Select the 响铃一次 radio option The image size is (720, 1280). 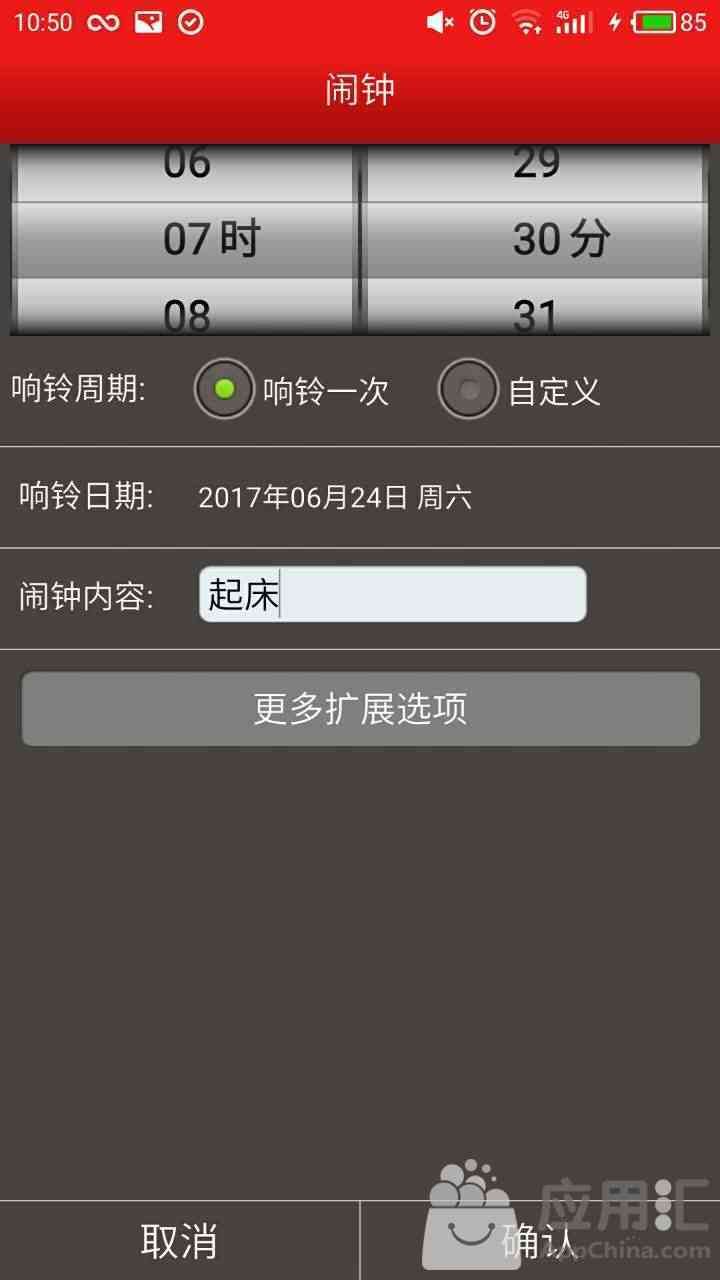pos(224,389)
